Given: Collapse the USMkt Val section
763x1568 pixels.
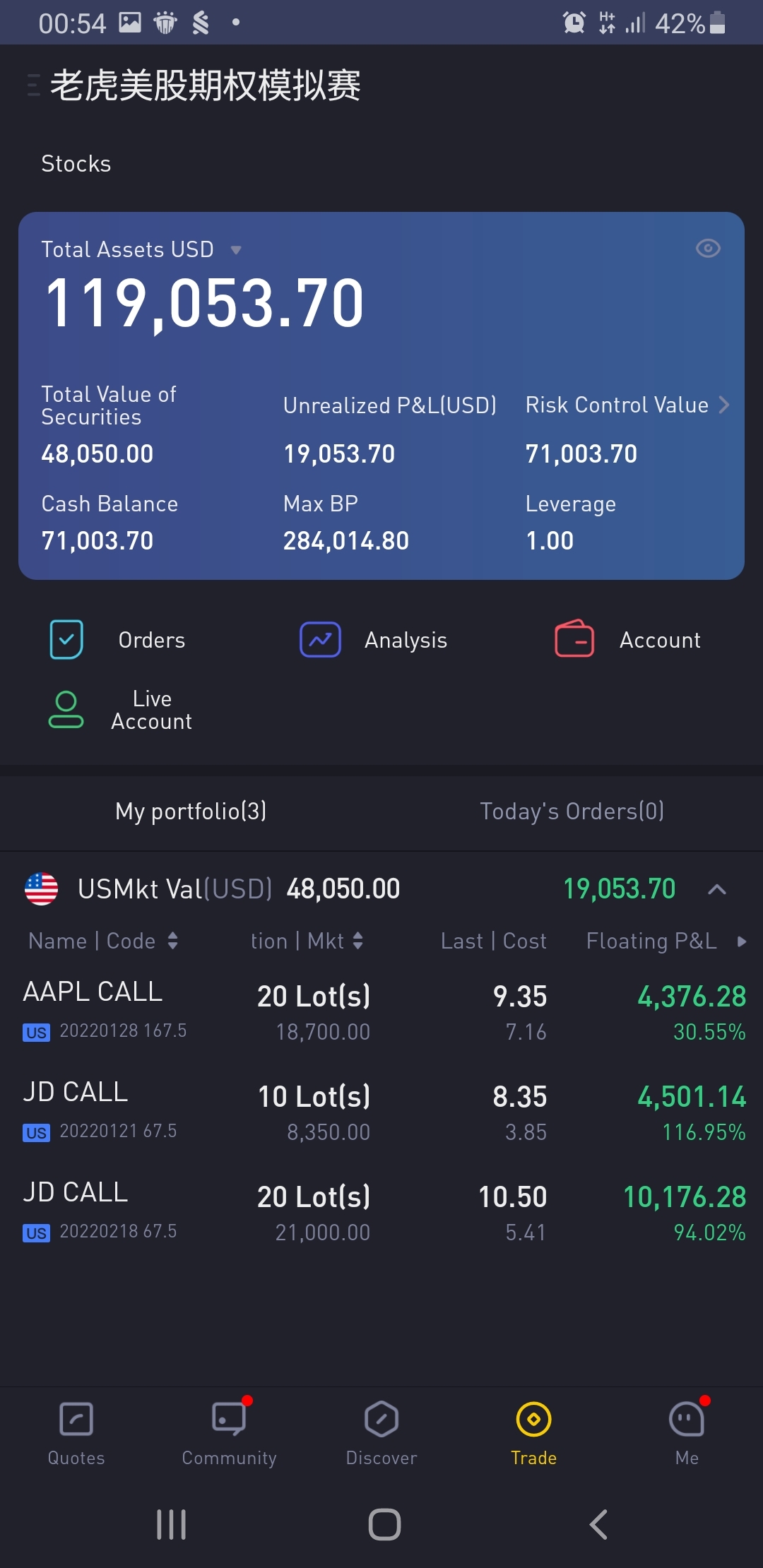Looking at the screenshot, I should tap(717, 889).
